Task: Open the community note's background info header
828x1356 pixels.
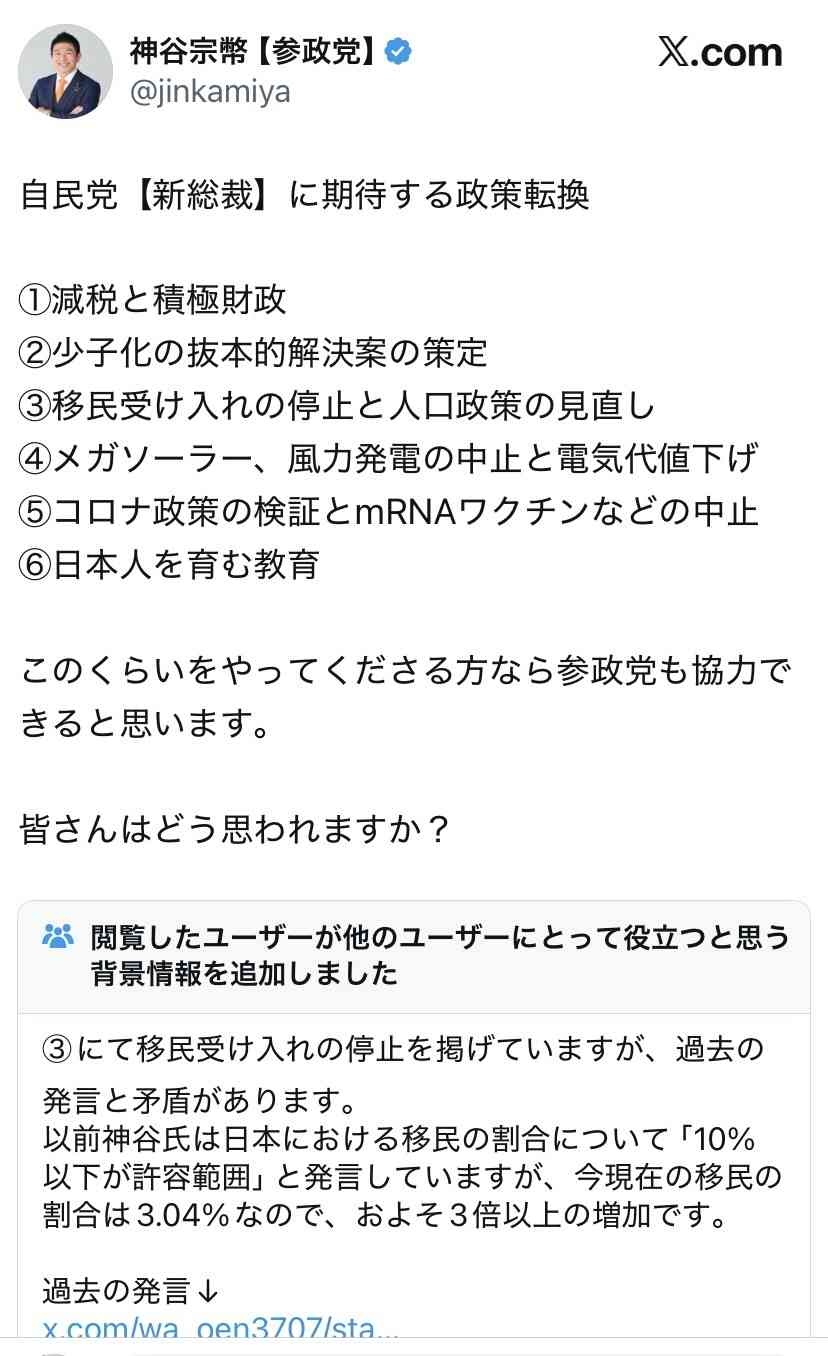Action: (x=438, y=955)
